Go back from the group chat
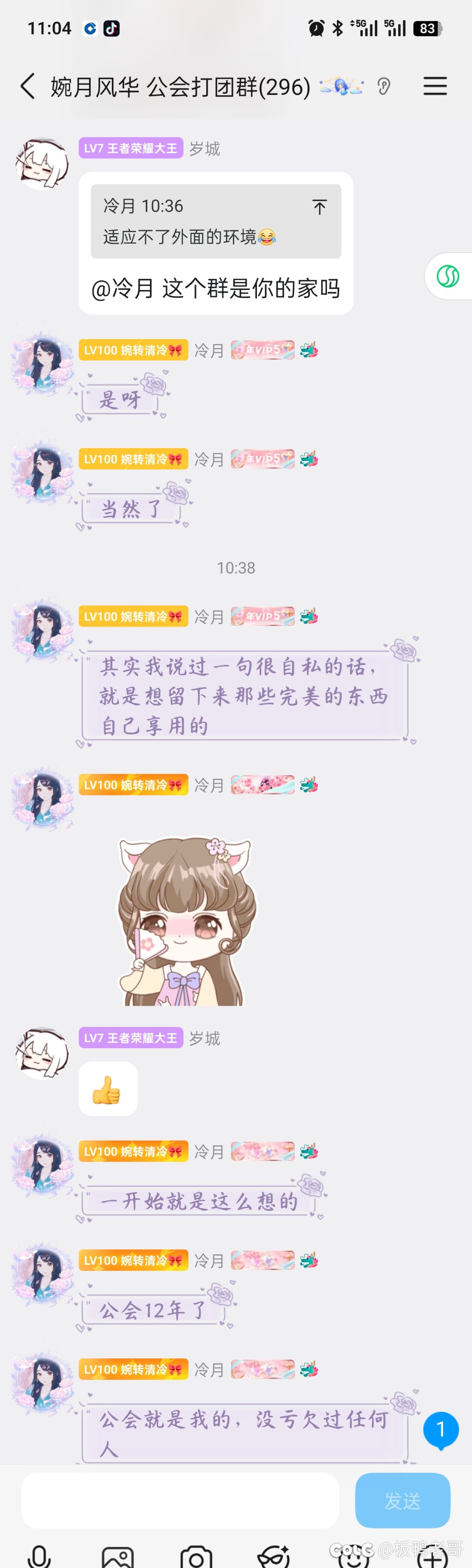Image resolution: width=472 pixels, height=1568 pixels. point(28,87)
